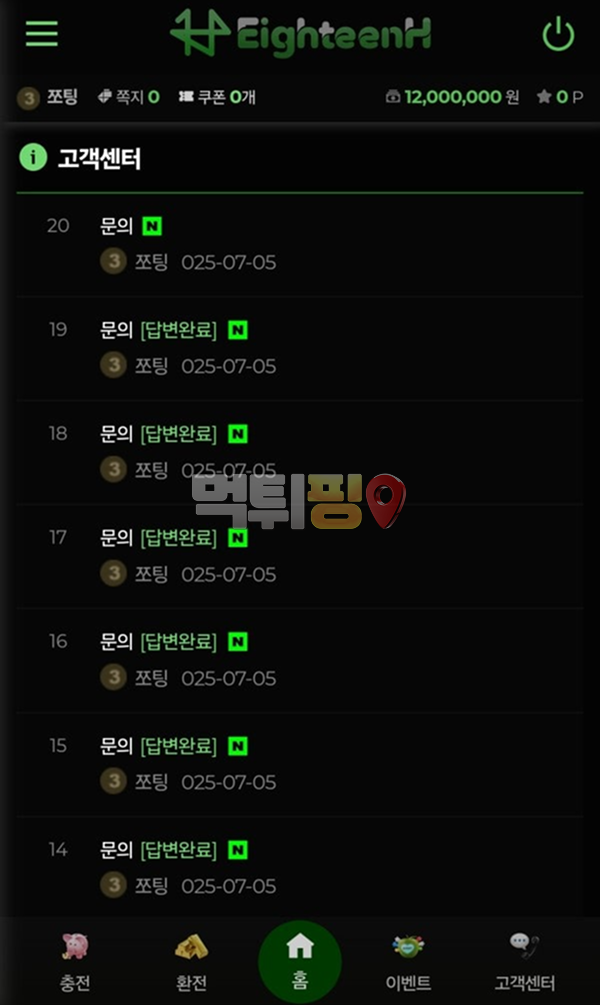Image resolution: width=600 pixels, height=1005 pixels.
Task: Switch to 이벤트 events tab
Action: pos(408,961)
